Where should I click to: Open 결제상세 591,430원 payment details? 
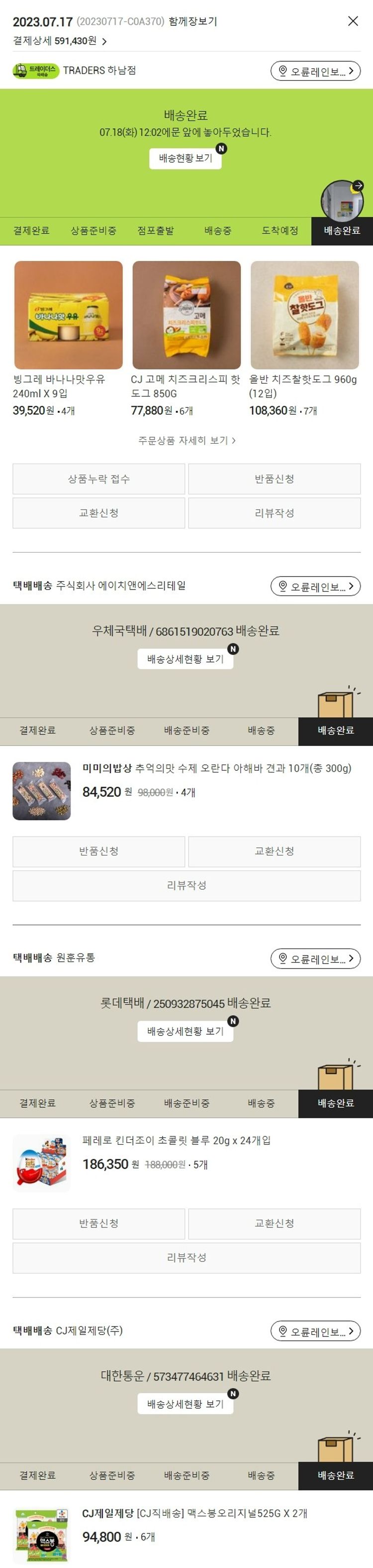pos(60,41)
